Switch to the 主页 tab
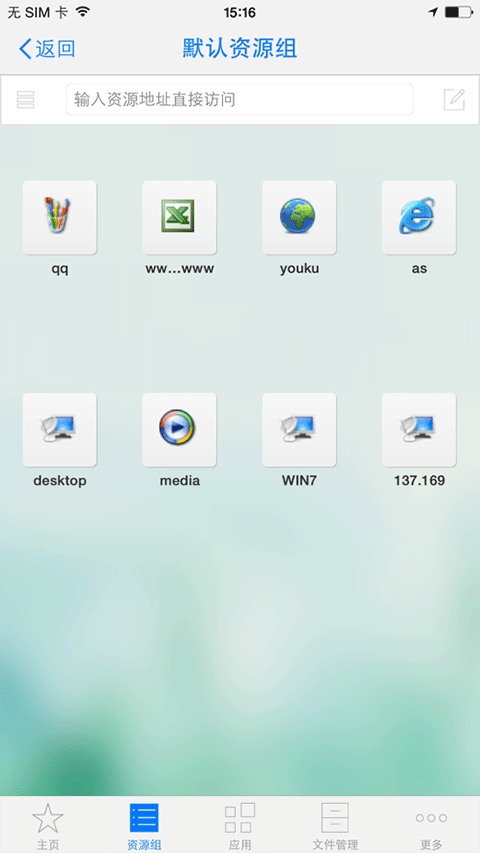 [x=48, y=826]
